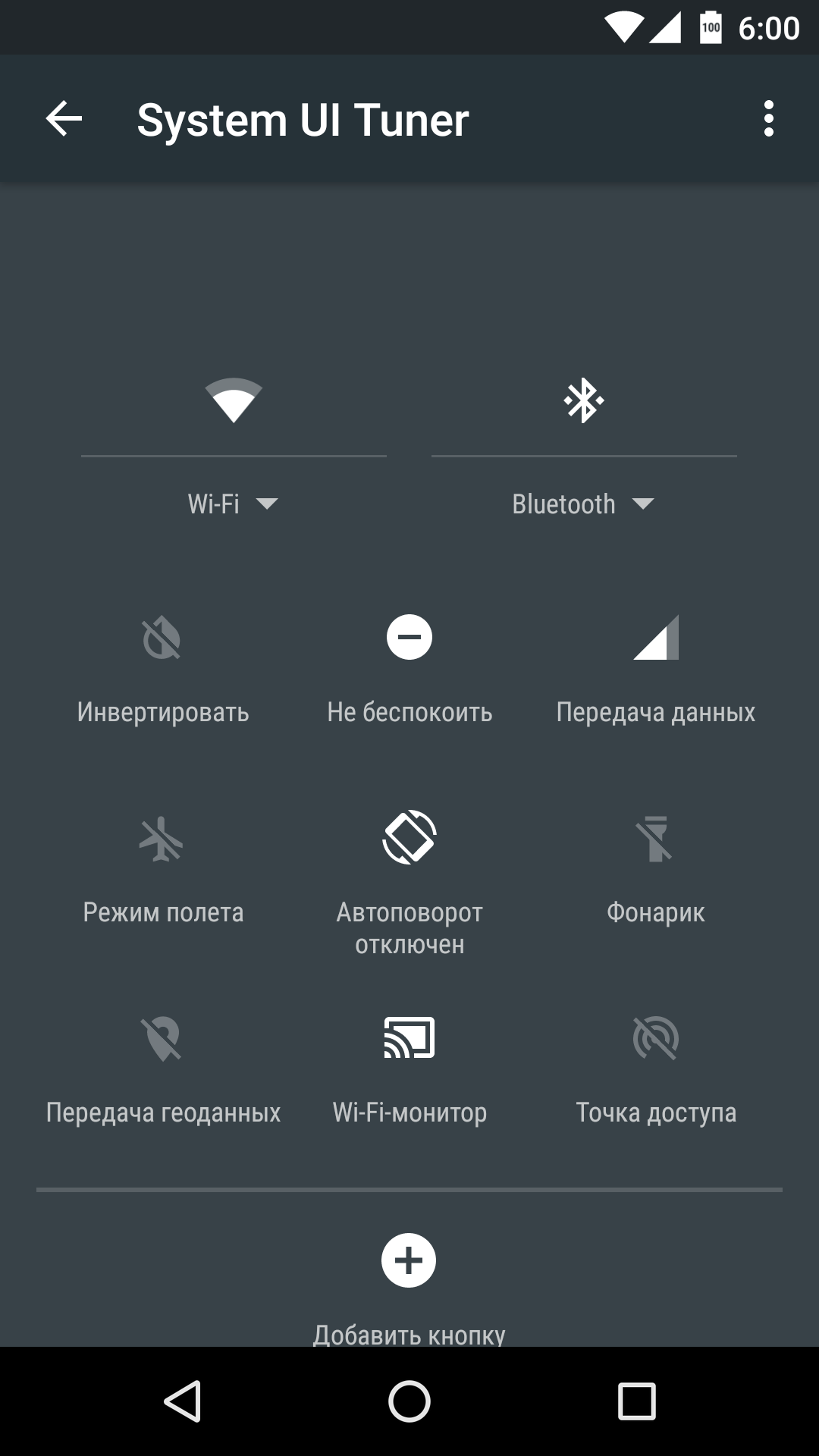Open the overflow menu
This screenshot has height=1456, width=819.
pos(768,119)
